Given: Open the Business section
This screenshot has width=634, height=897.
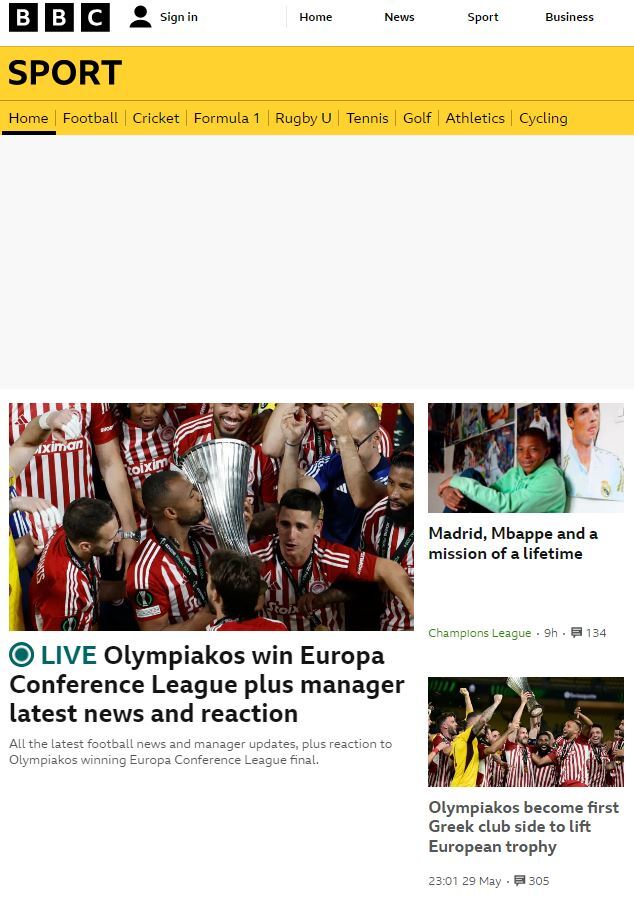Looking at the screenshot, I should point(569,17).
